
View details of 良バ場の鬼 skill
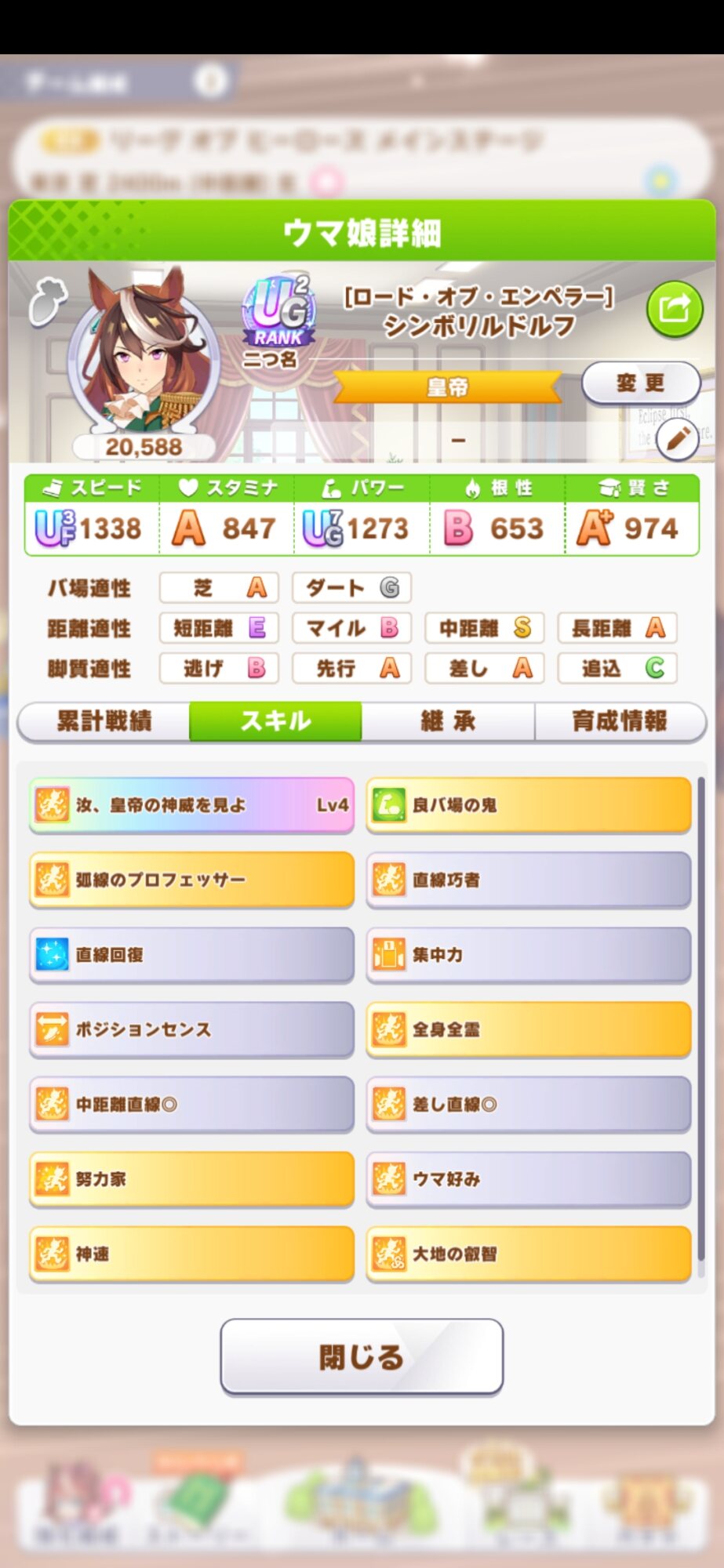[x=529, y=805]
